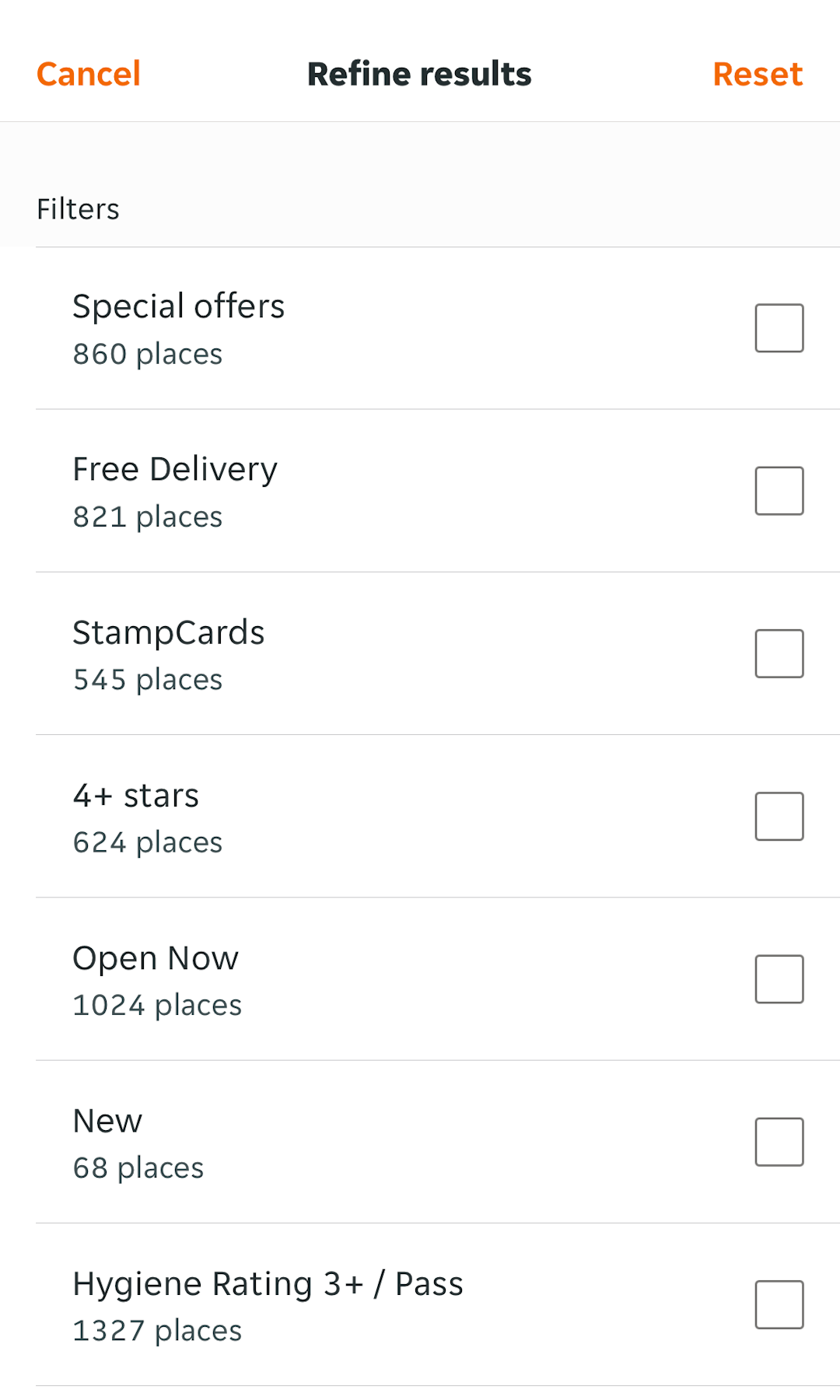840x1400 pixels.
Task: Select the Open Now filter row
Action: click(155, 958)
